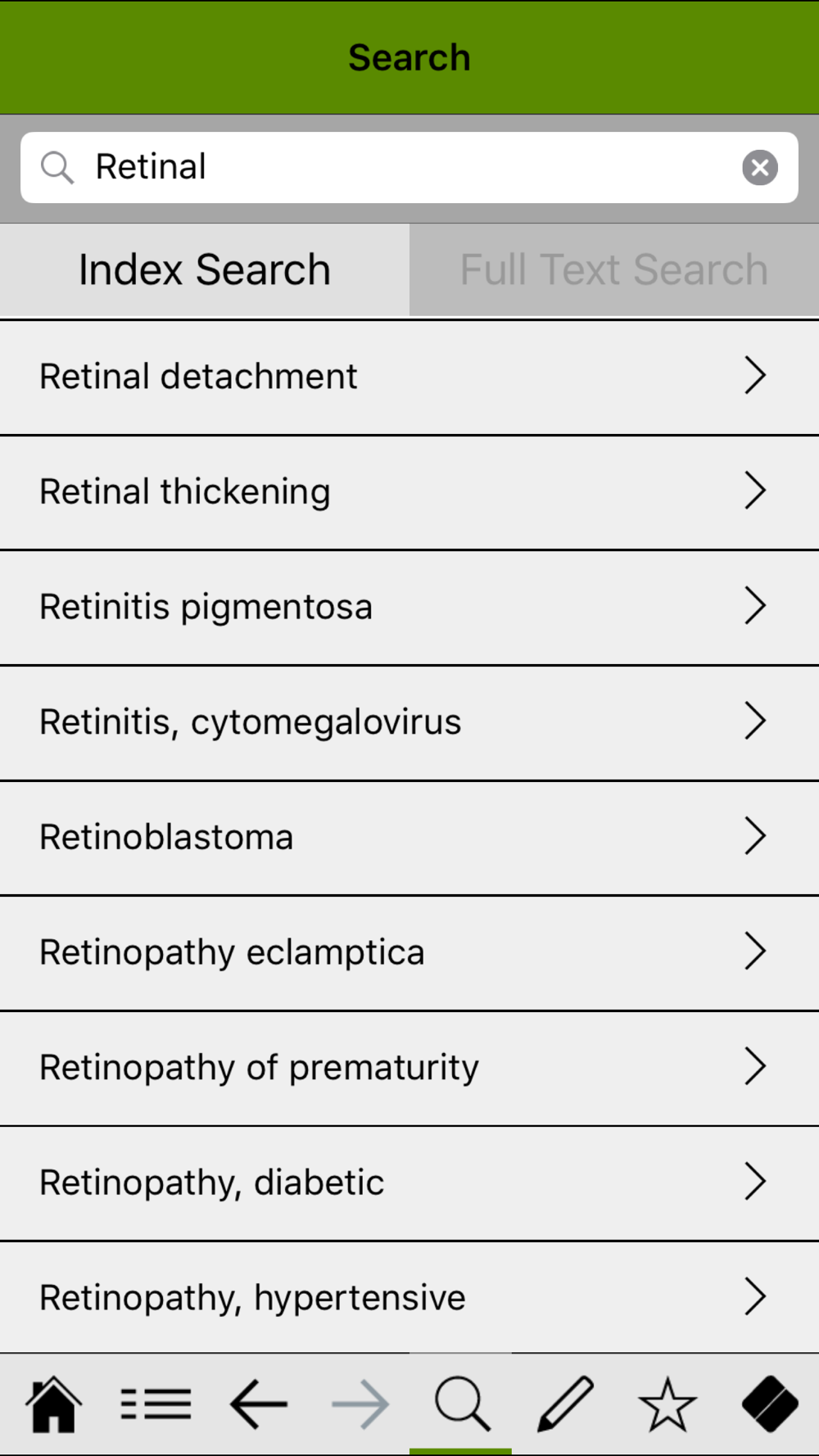Open the Retinal detachment entry

pos(409,377)
